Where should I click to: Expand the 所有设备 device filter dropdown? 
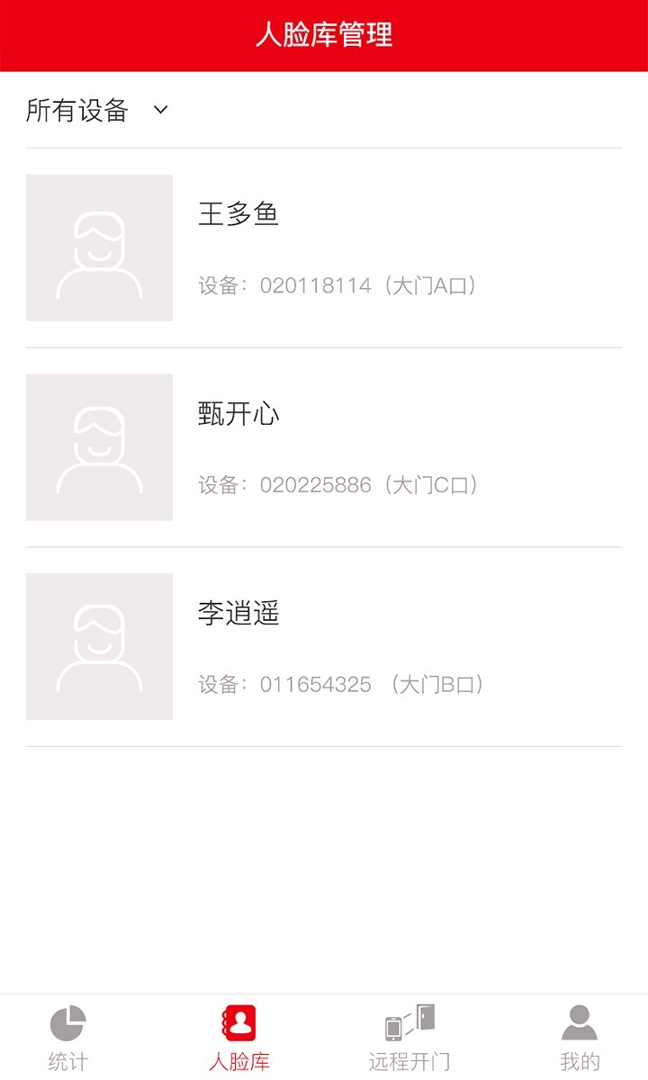point(97,110)
